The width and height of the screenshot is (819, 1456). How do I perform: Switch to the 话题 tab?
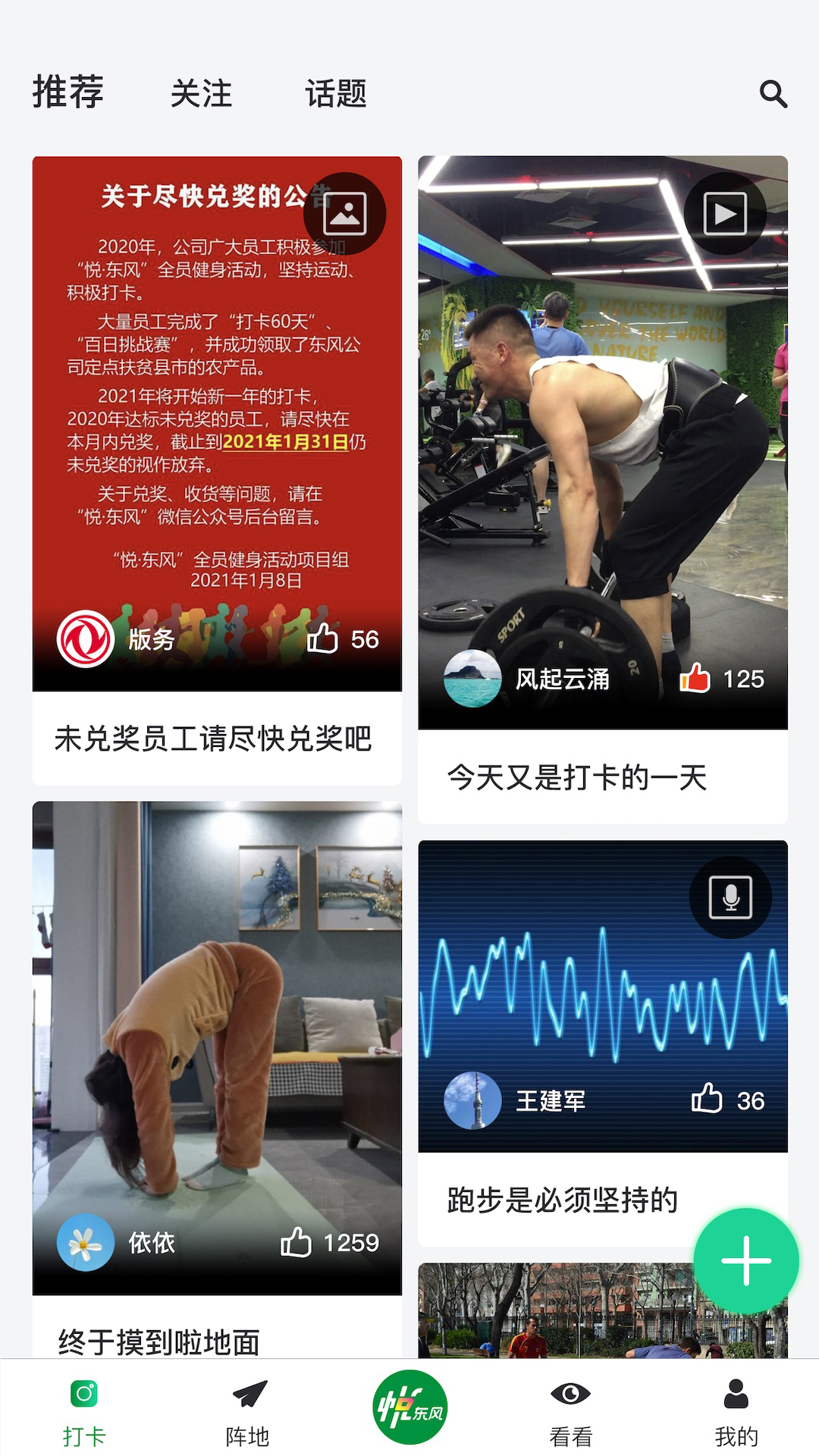pos(336,94)
